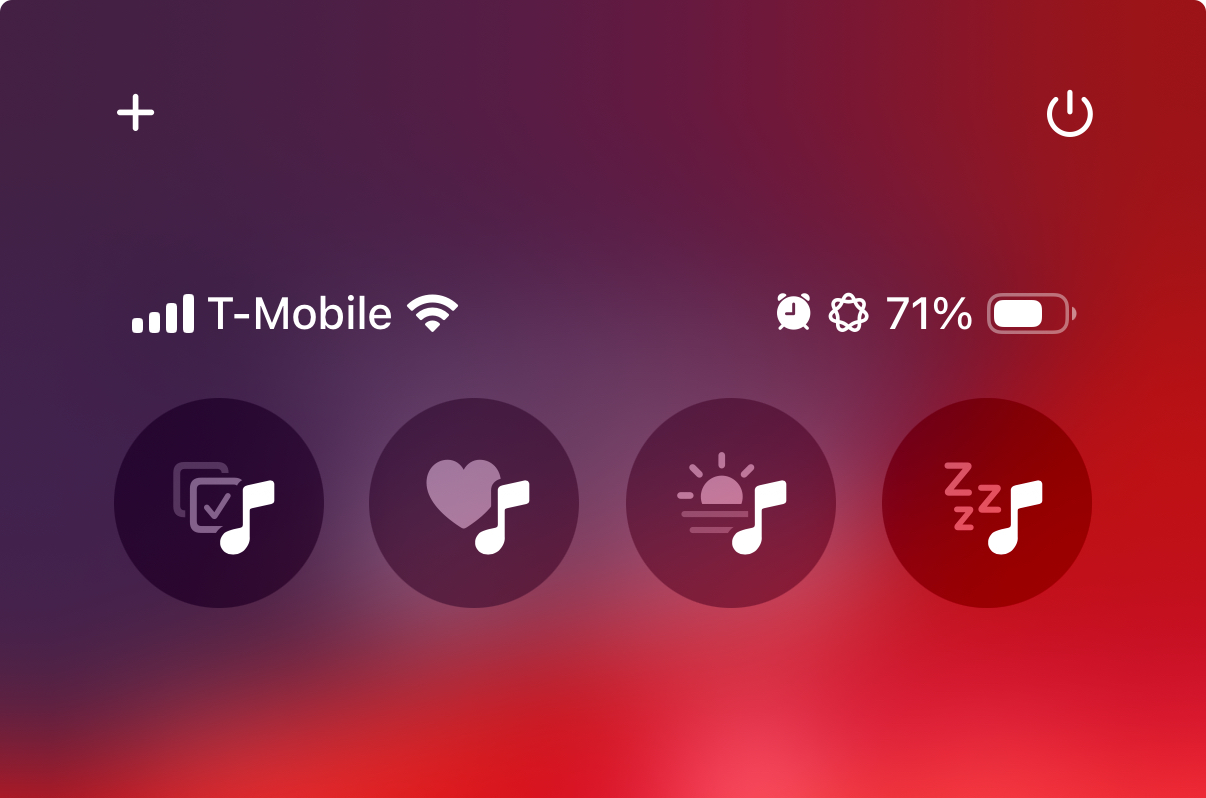Activate the sleep music shortcut

click(987, 503)
